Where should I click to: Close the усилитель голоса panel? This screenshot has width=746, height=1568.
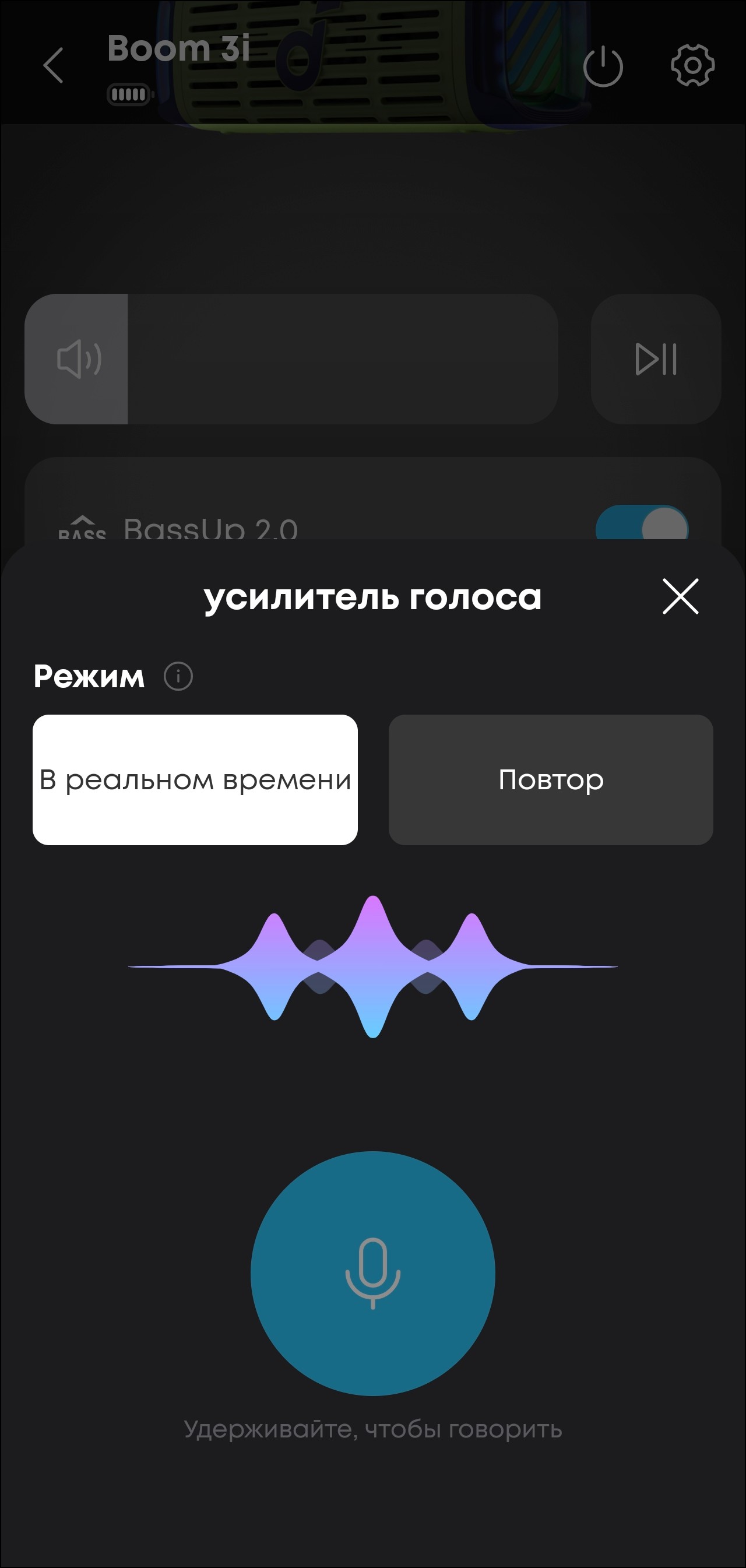click(x=680, y=596)
